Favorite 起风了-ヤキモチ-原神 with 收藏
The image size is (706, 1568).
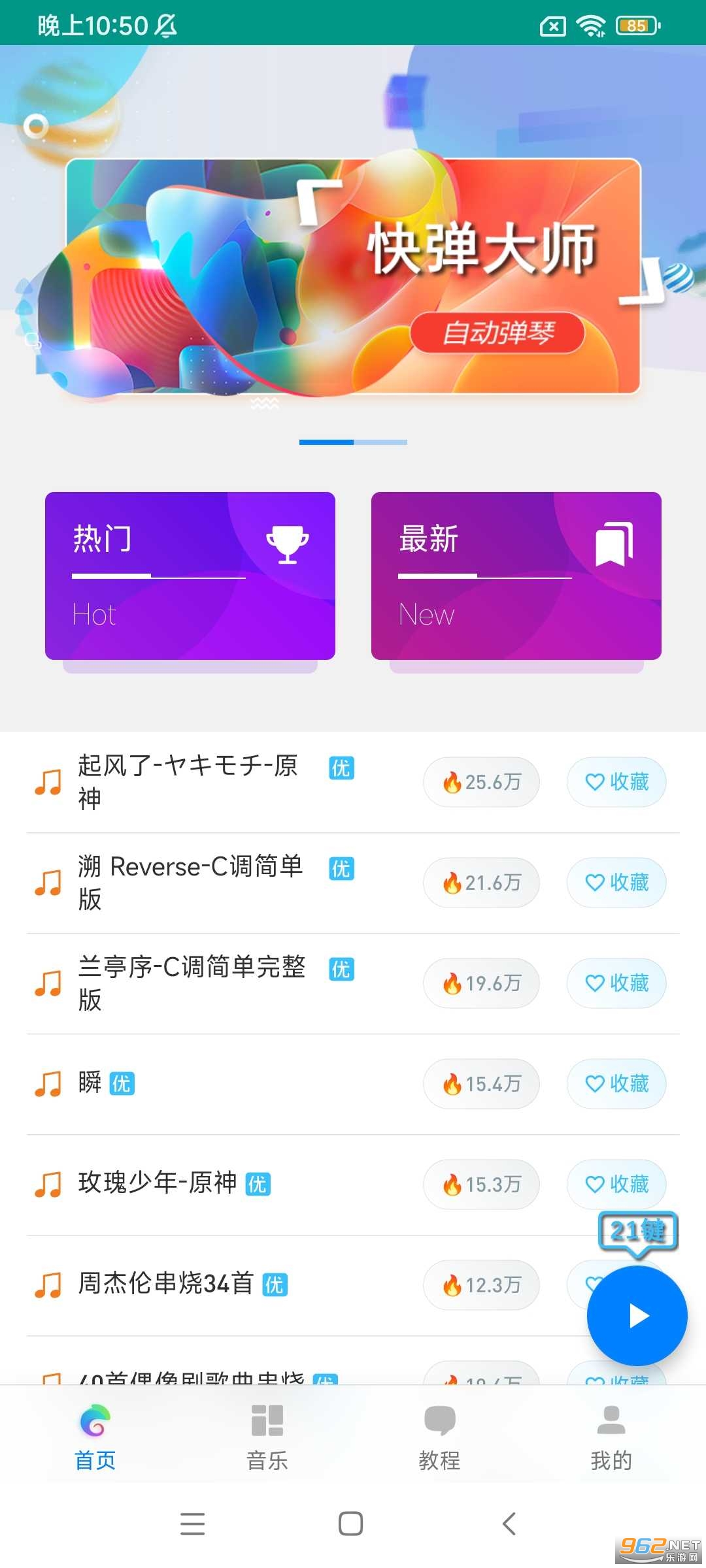[x=616, y=782]
